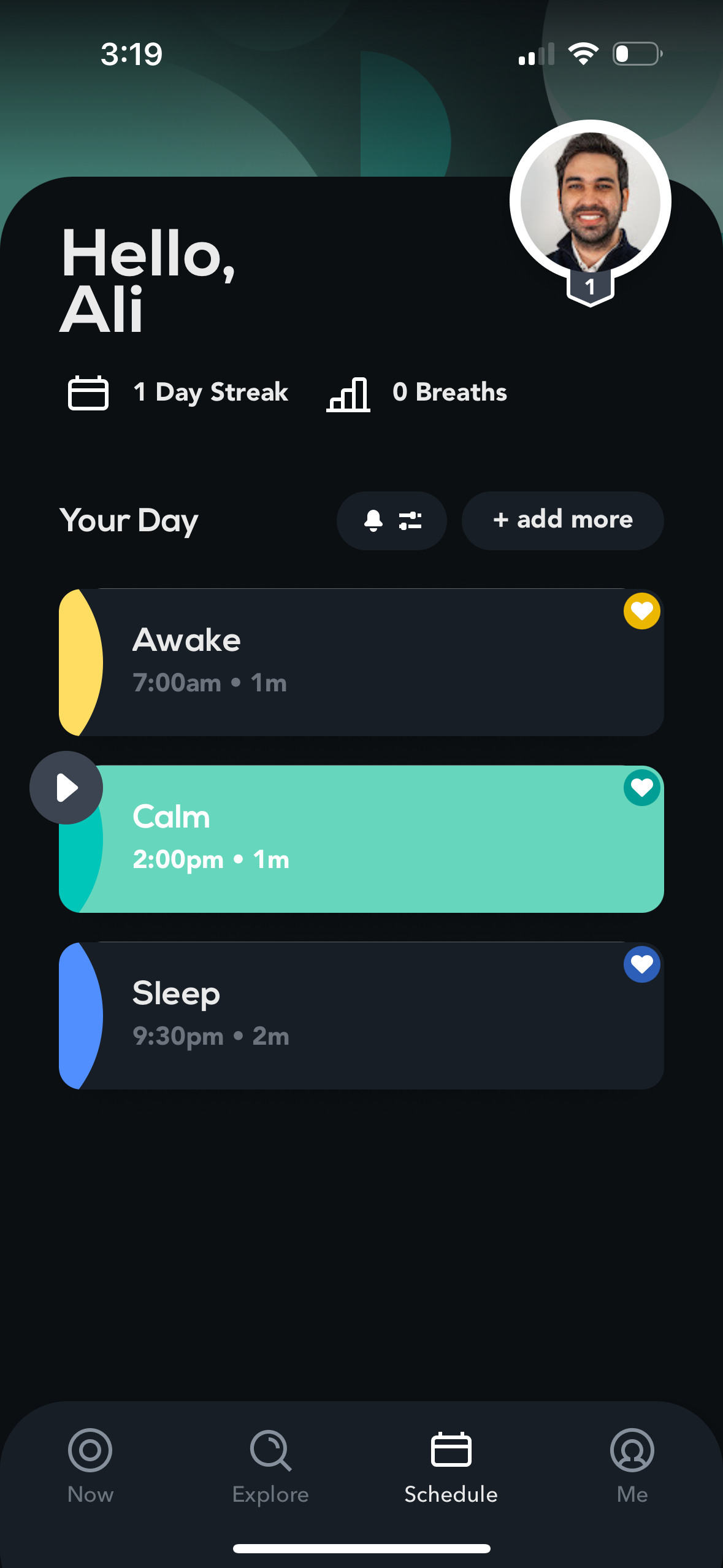Click the streak calendar icon
This screenshot has height=1568, width=723.
pyautogui.click(x=87, y=393)
